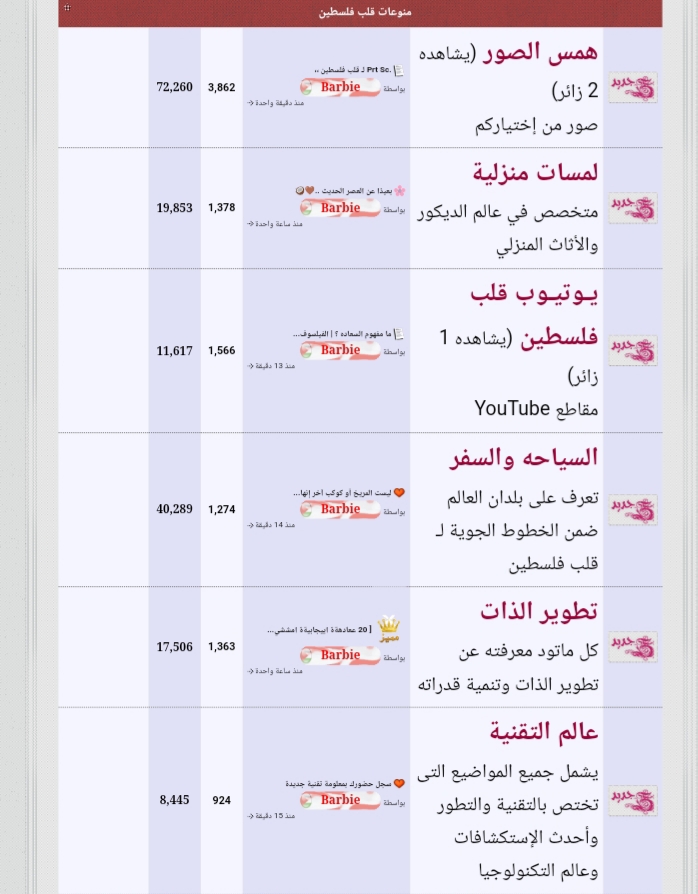View Barbie's profile in لمسات منزلية row

click(340, 208)
